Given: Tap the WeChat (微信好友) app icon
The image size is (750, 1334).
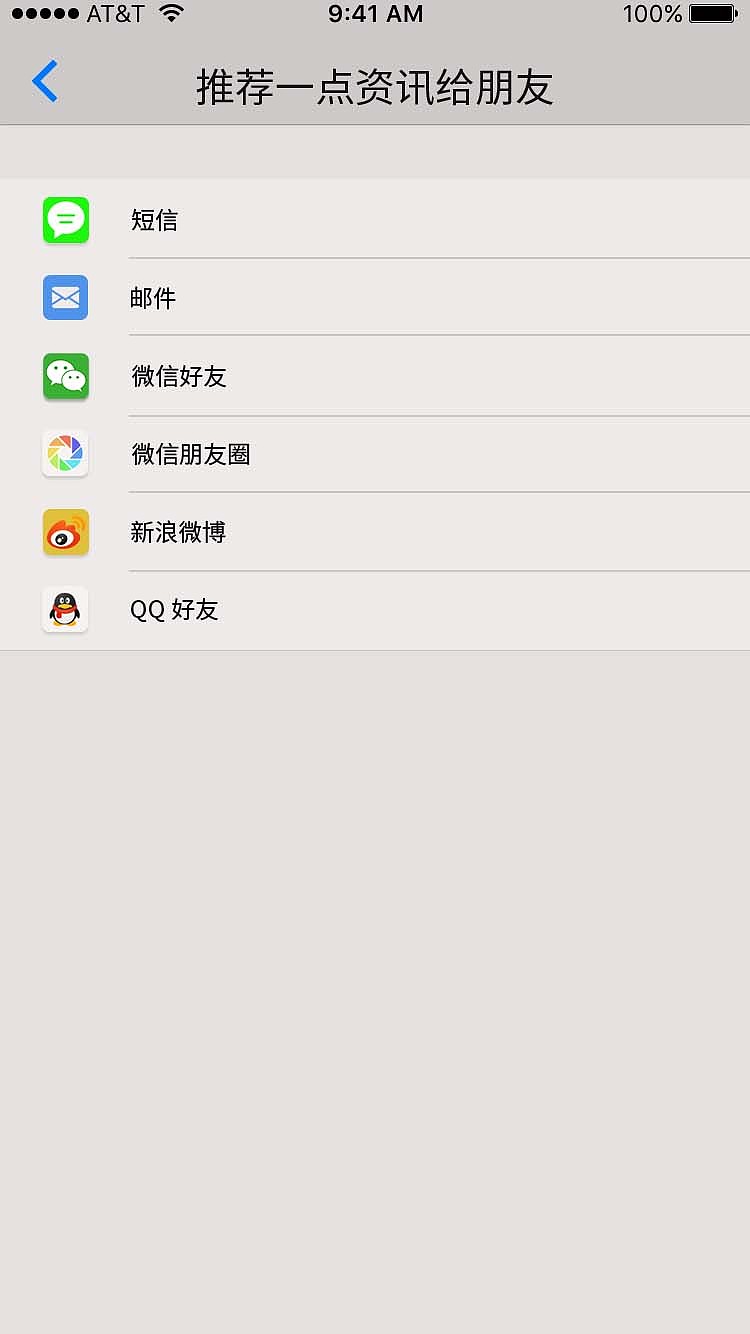Looking at the screenshot, I should coord(65,376).
